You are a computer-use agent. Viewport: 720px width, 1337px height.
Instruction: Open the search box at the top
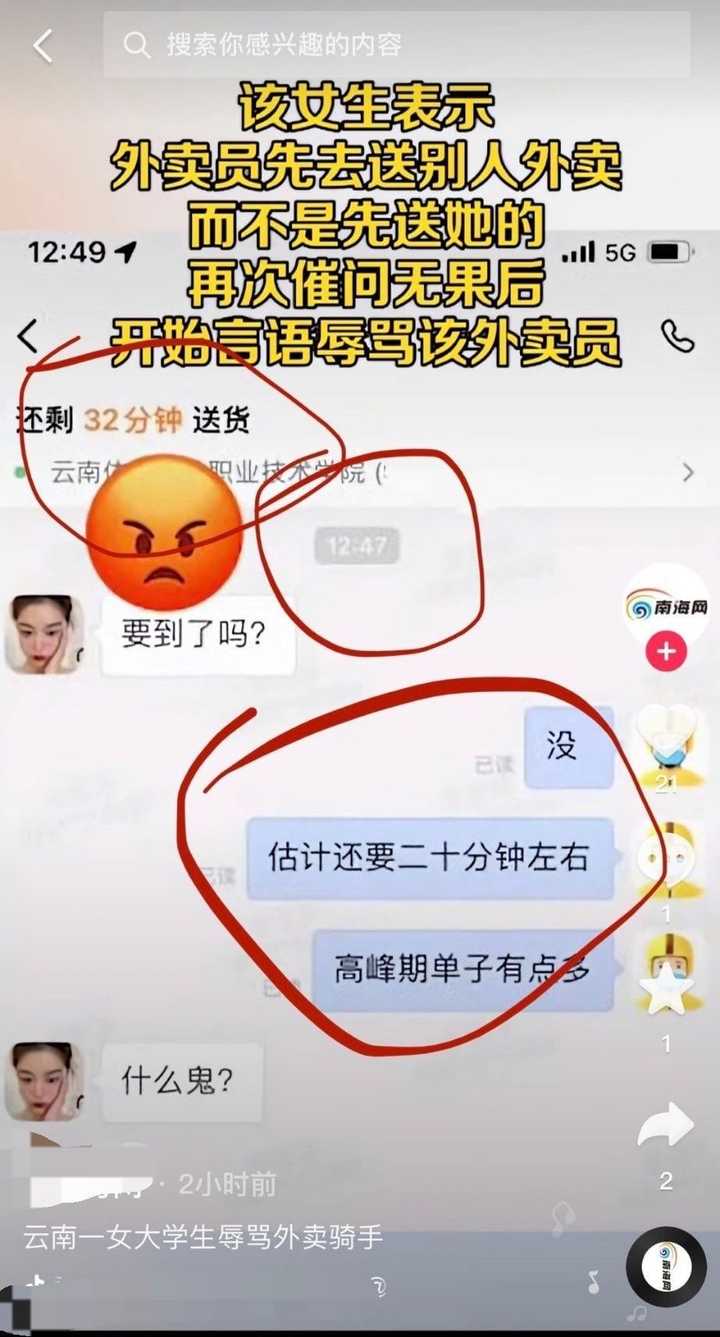[396, 45]
